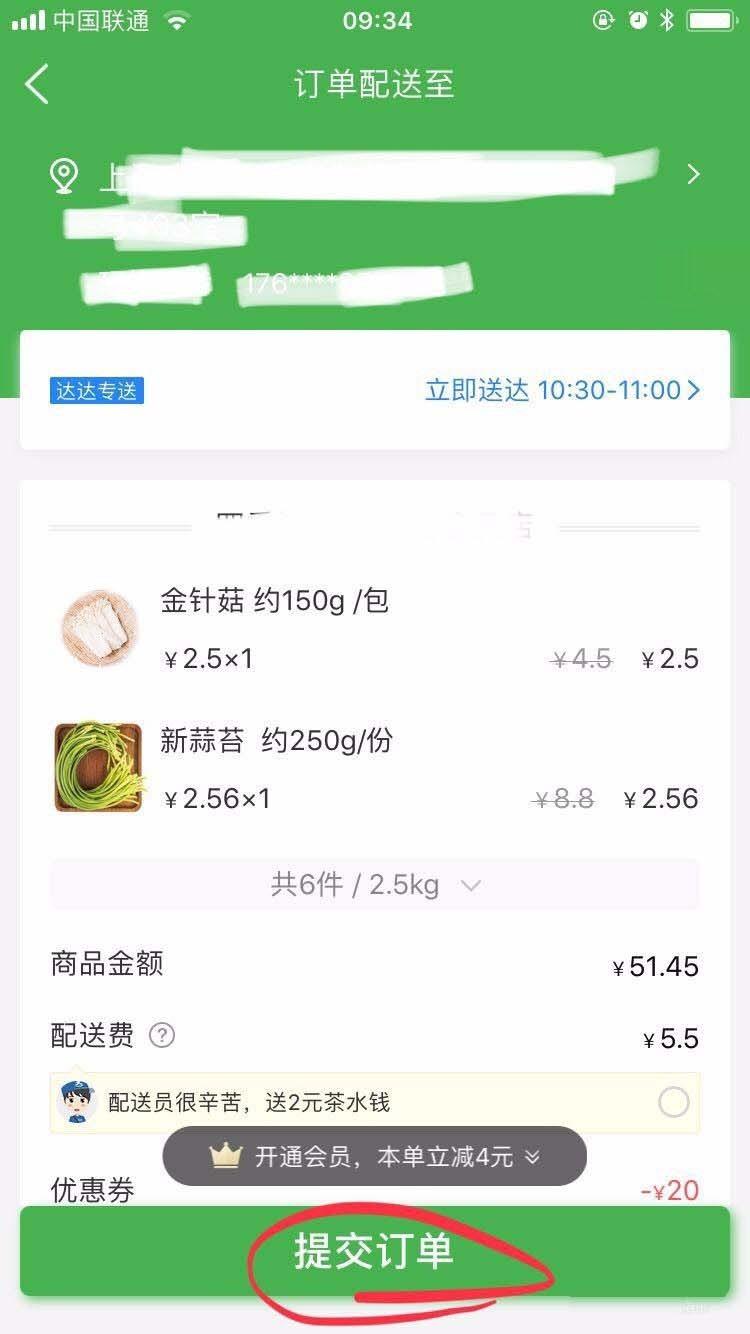This screenshot has height=1334, width=750.
Task: Tap the 订单配送至 header title
Action: tap(374, 85)
